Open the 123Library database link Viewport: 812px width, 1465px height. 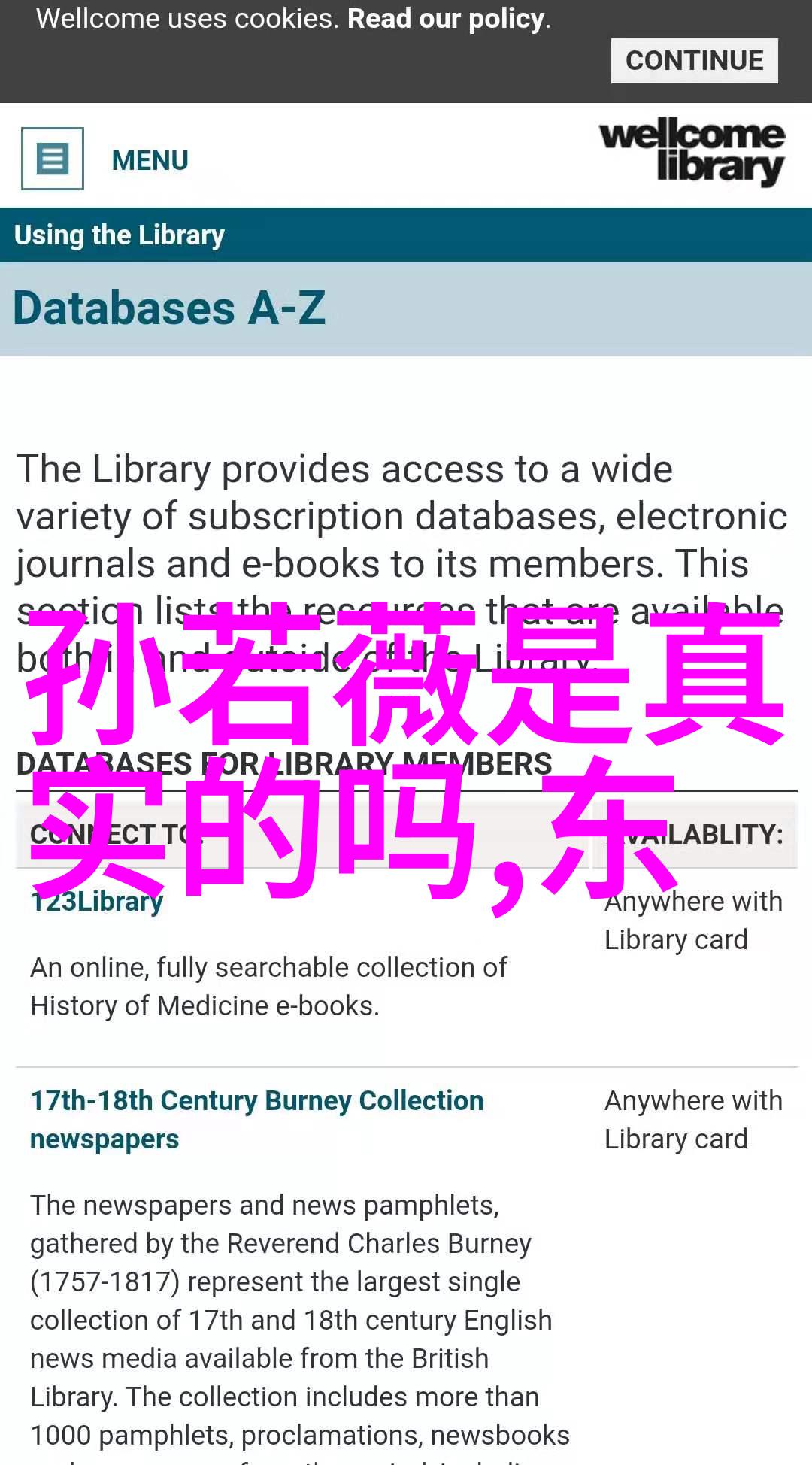point(96,901)
